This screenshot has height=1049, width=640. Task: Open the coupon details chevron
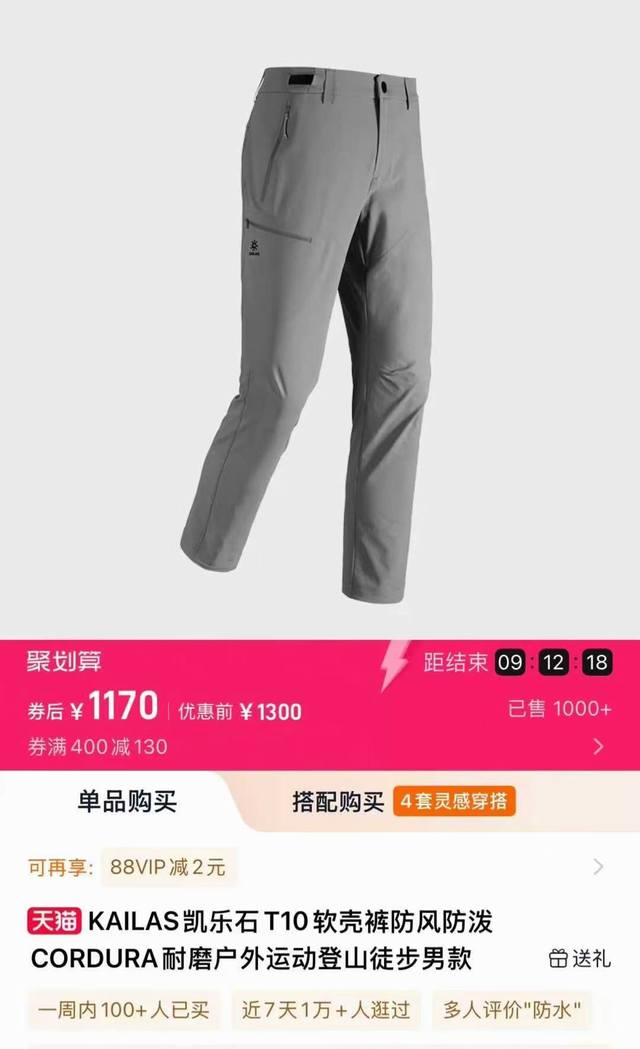[x=599, y=746]
